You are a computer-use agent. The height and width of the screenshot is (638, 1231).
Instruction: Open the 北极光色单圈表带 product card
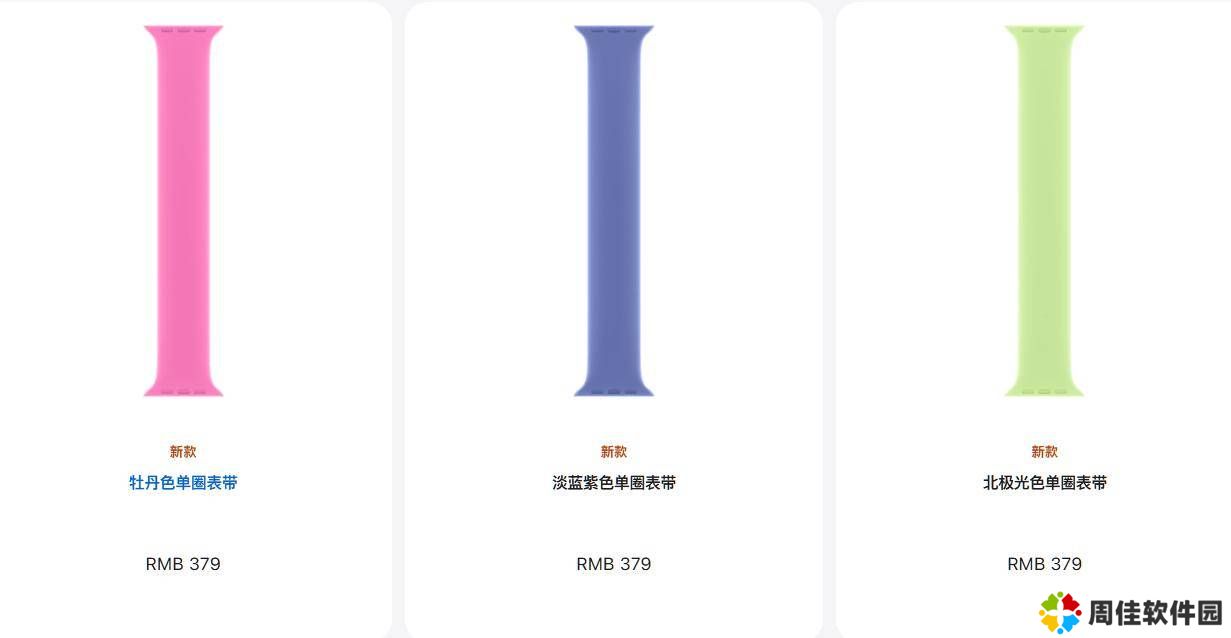coord(1044,483)
